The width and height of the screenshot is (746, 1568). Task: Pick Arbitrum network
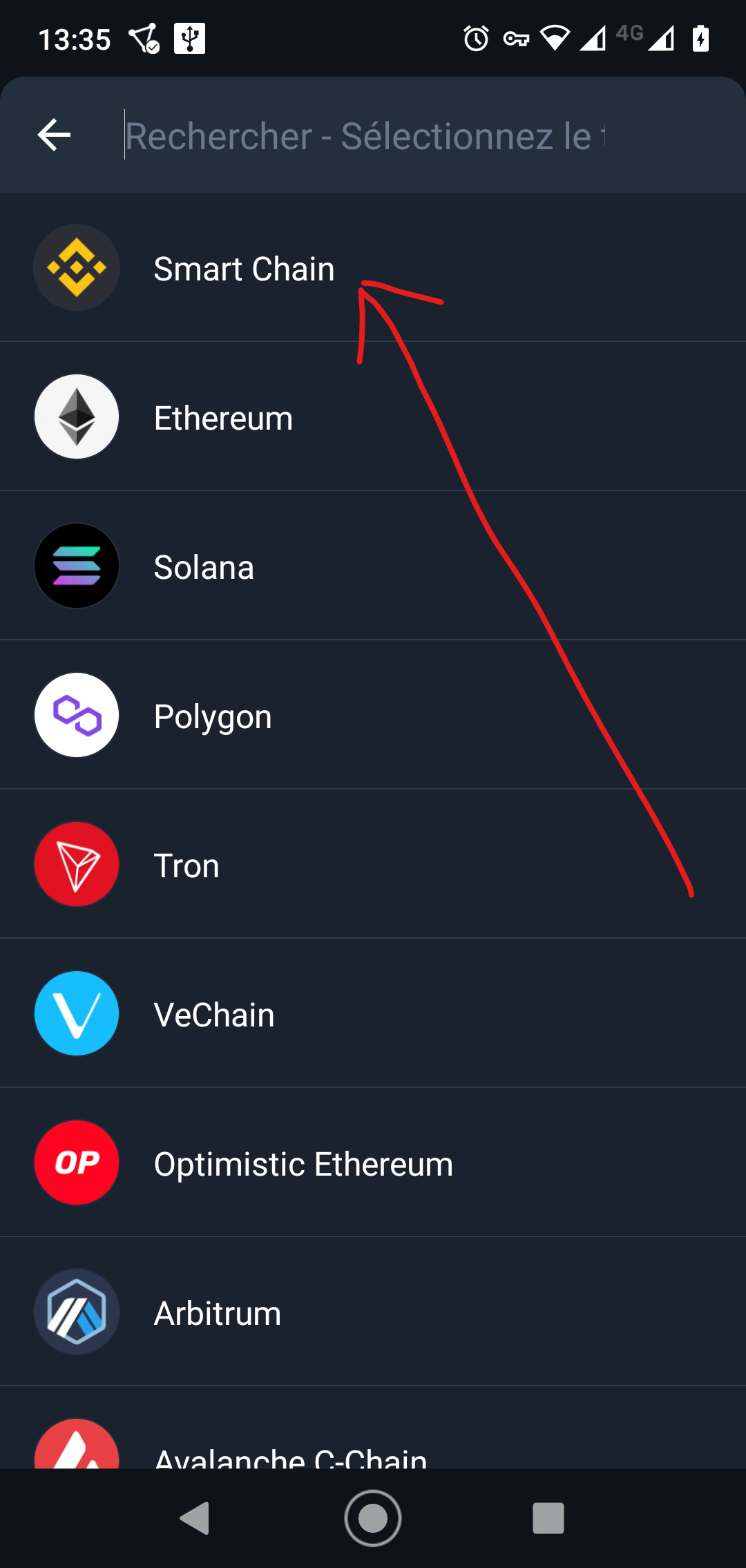[373, 1312]
